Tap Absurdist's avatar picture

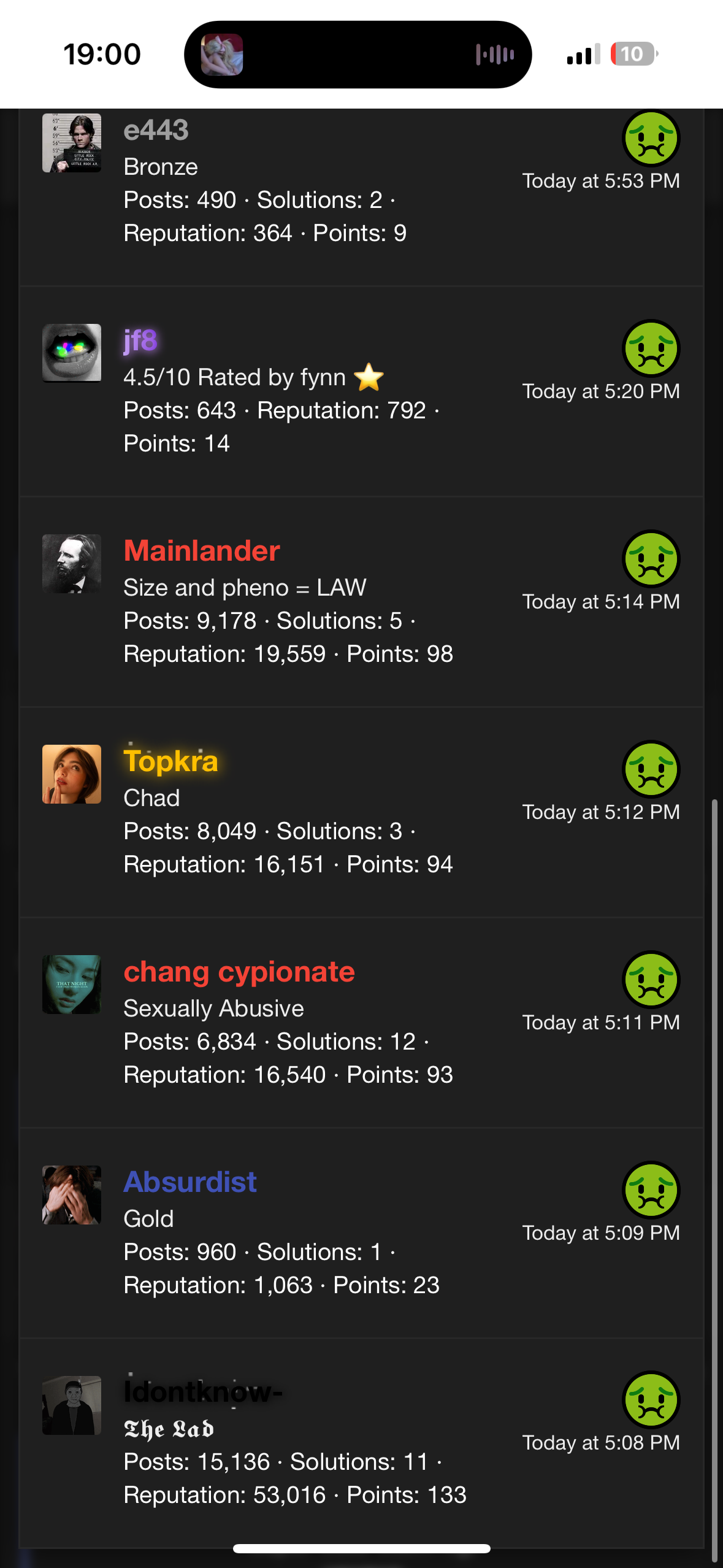tap(72, 1195)
